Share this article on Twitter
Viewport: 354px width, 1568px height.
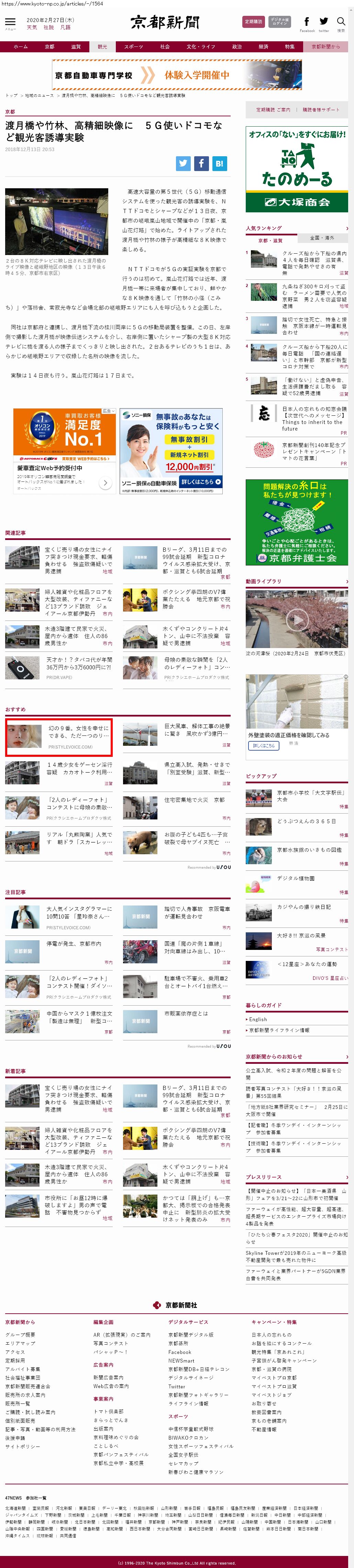click(x=183, y=163)
